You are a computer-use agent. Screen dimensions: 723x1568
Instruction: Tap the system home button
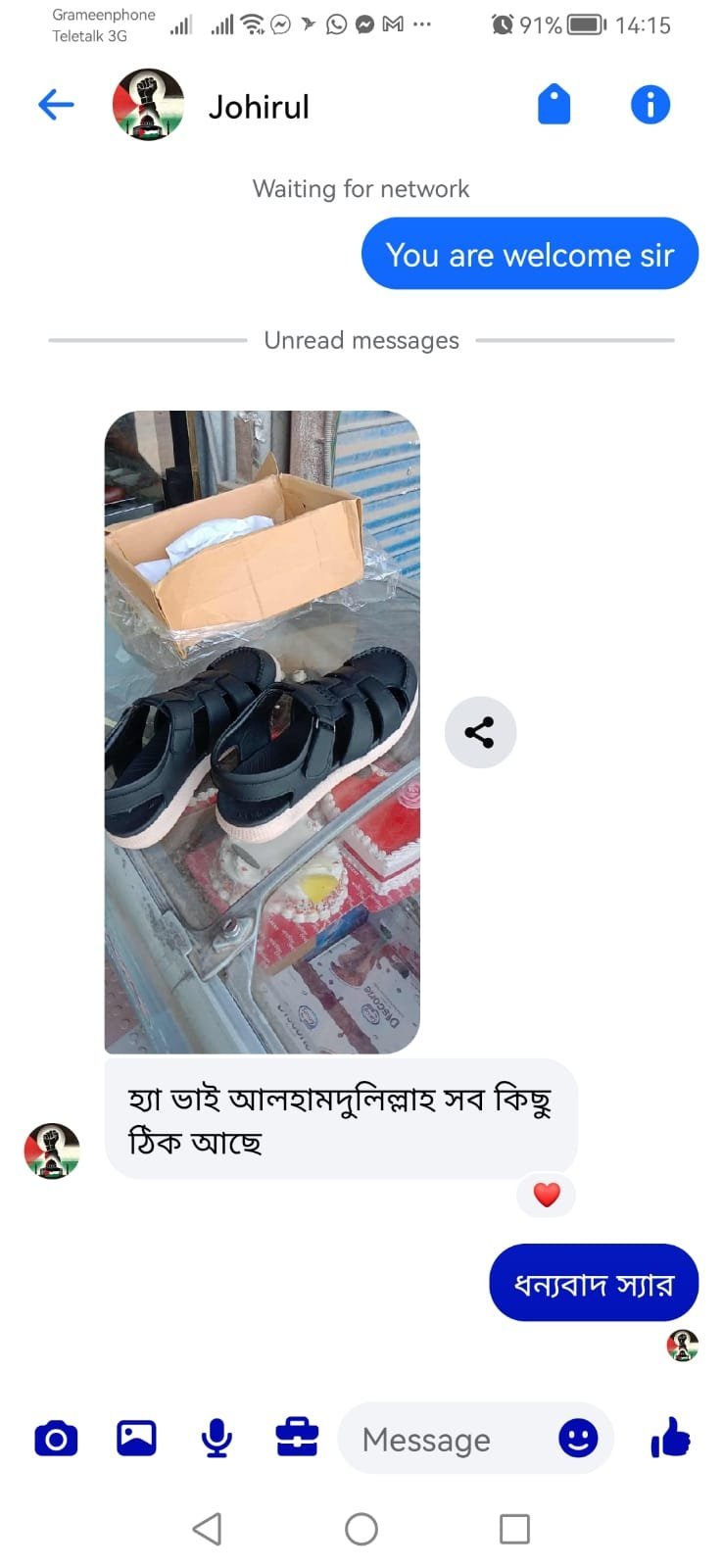(361, 1529)
